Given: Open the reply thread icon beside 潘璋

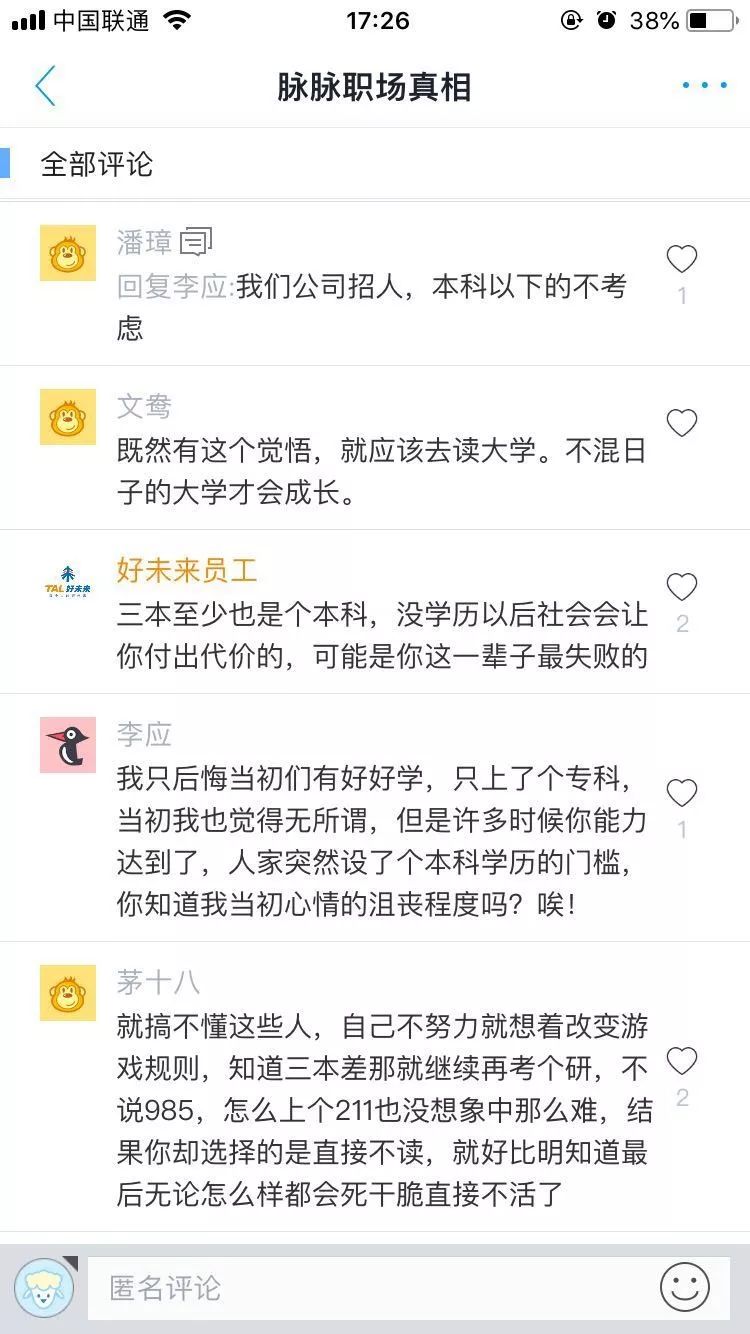Looking at the screenshot, I should pos(197,242).
